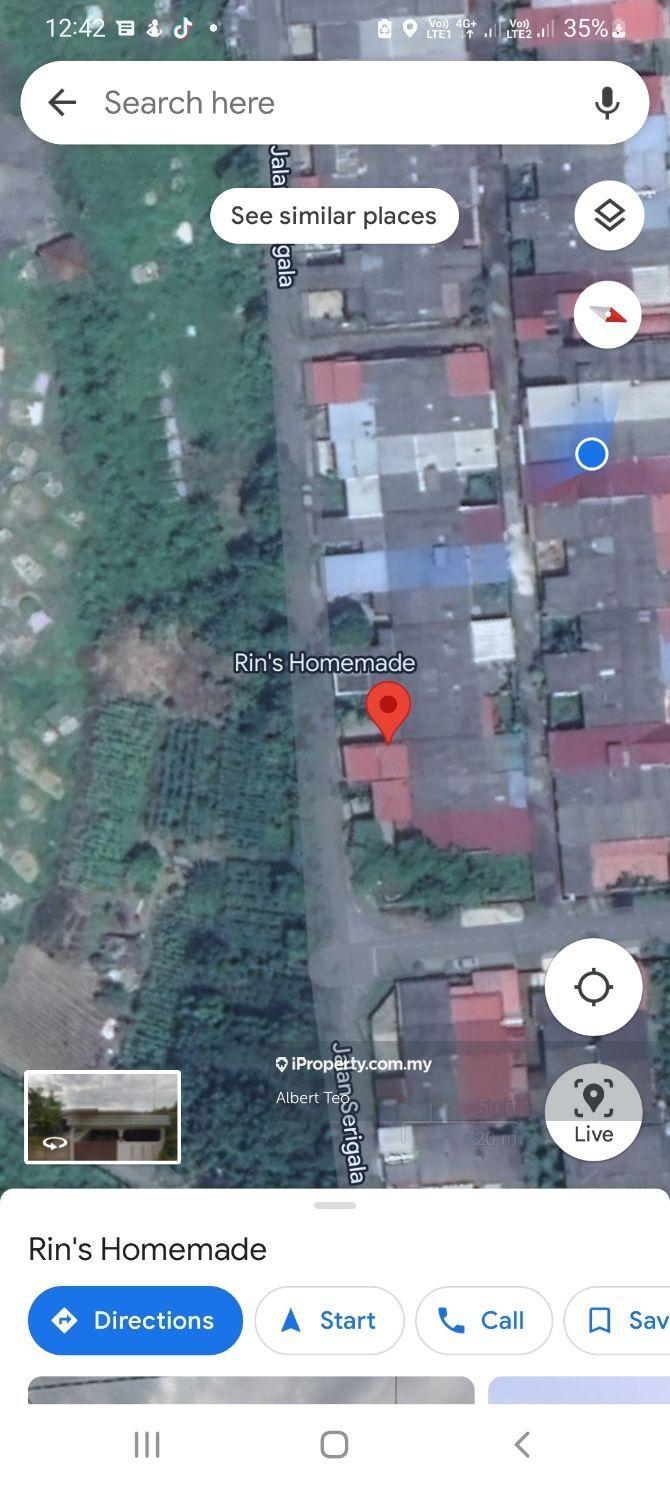Screen dimensions: 670x1488
Task: Open the map layers selector
Action: pyautogui.click(x=609, y=215)
